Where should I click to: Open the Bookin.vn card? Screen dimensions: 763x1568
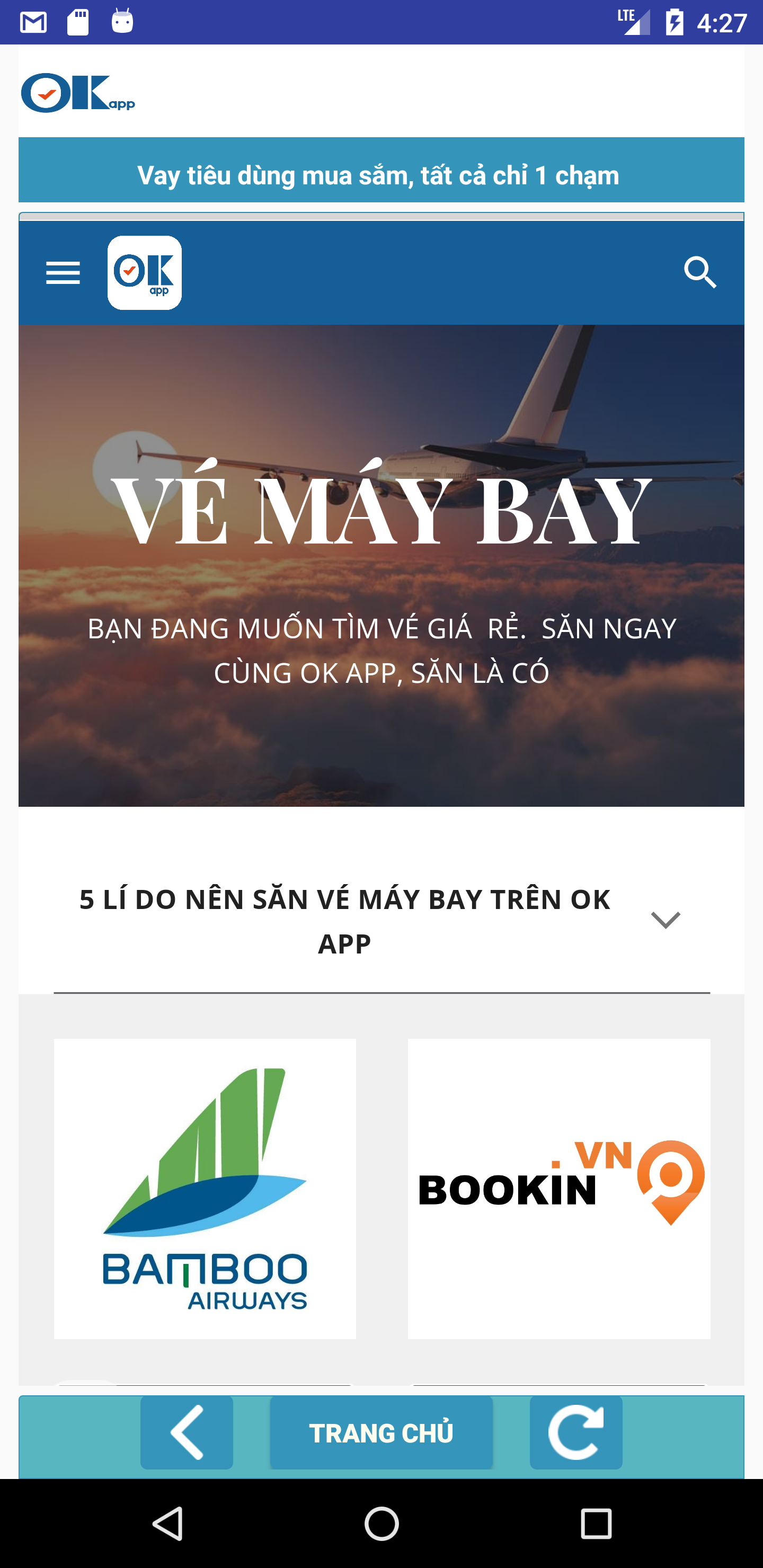tap(558, 1188)
